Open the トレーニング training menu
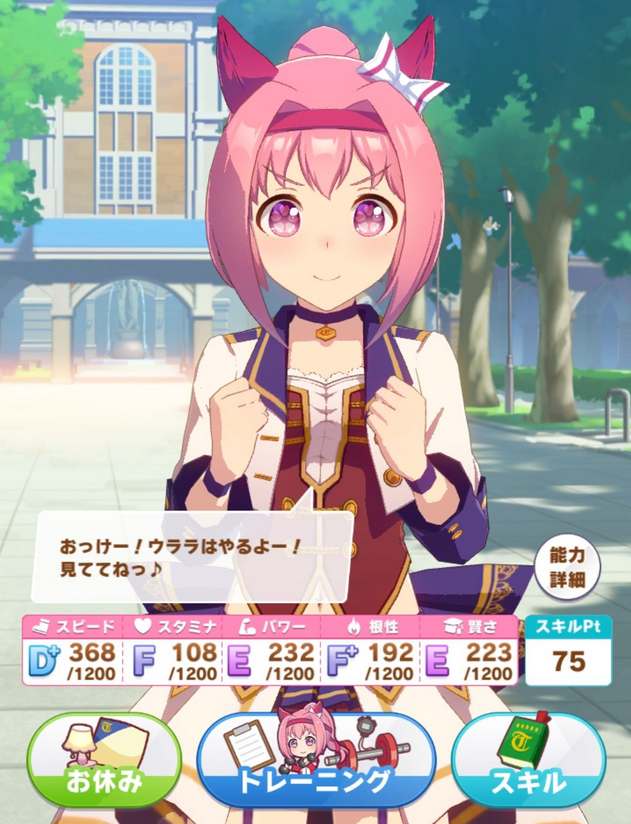Viewport: 631px width, 824px height. coord(315,760)
